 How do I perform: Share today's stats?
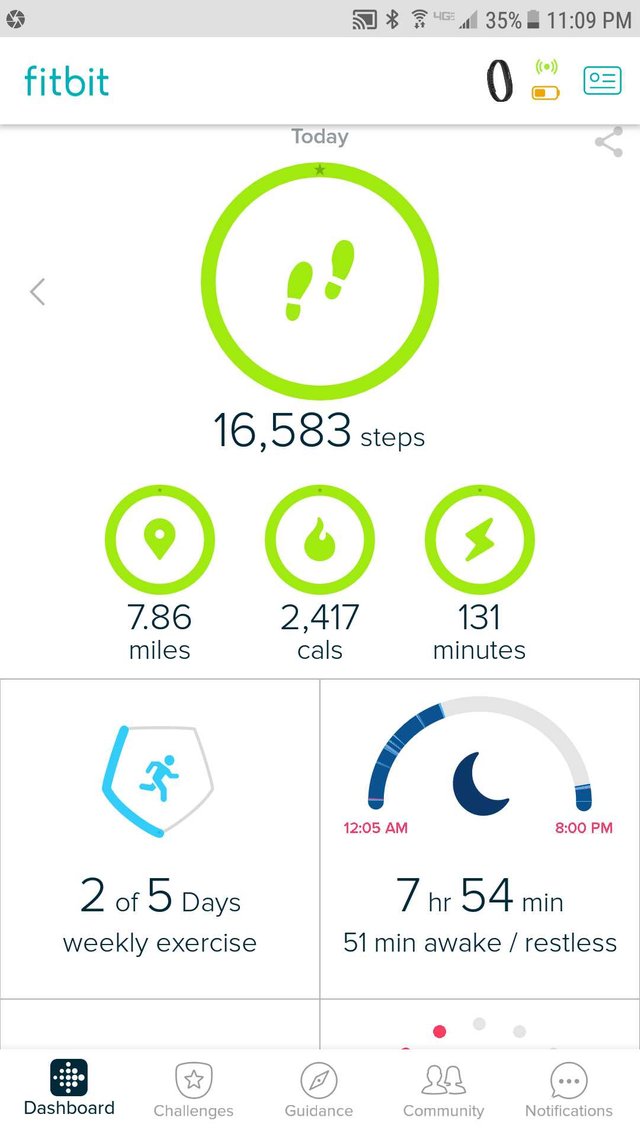click(608, 142)
